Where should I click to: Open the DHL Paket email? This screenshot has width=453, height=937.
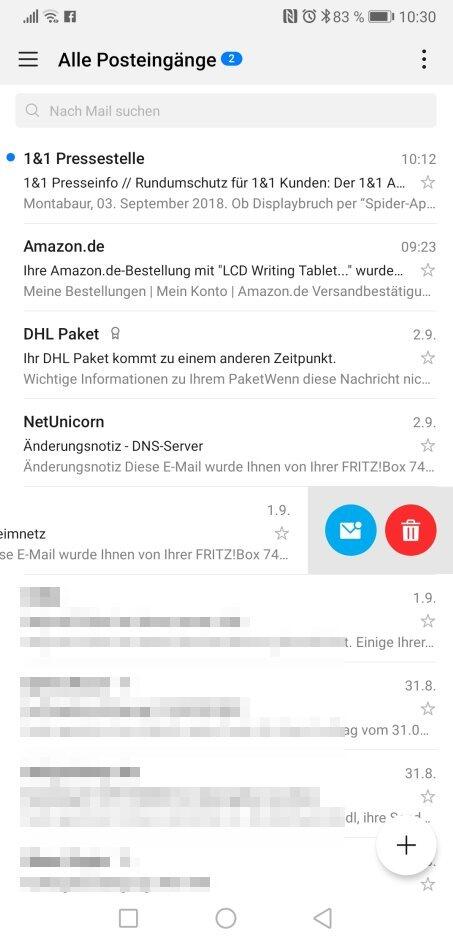(x=226, y=356)
